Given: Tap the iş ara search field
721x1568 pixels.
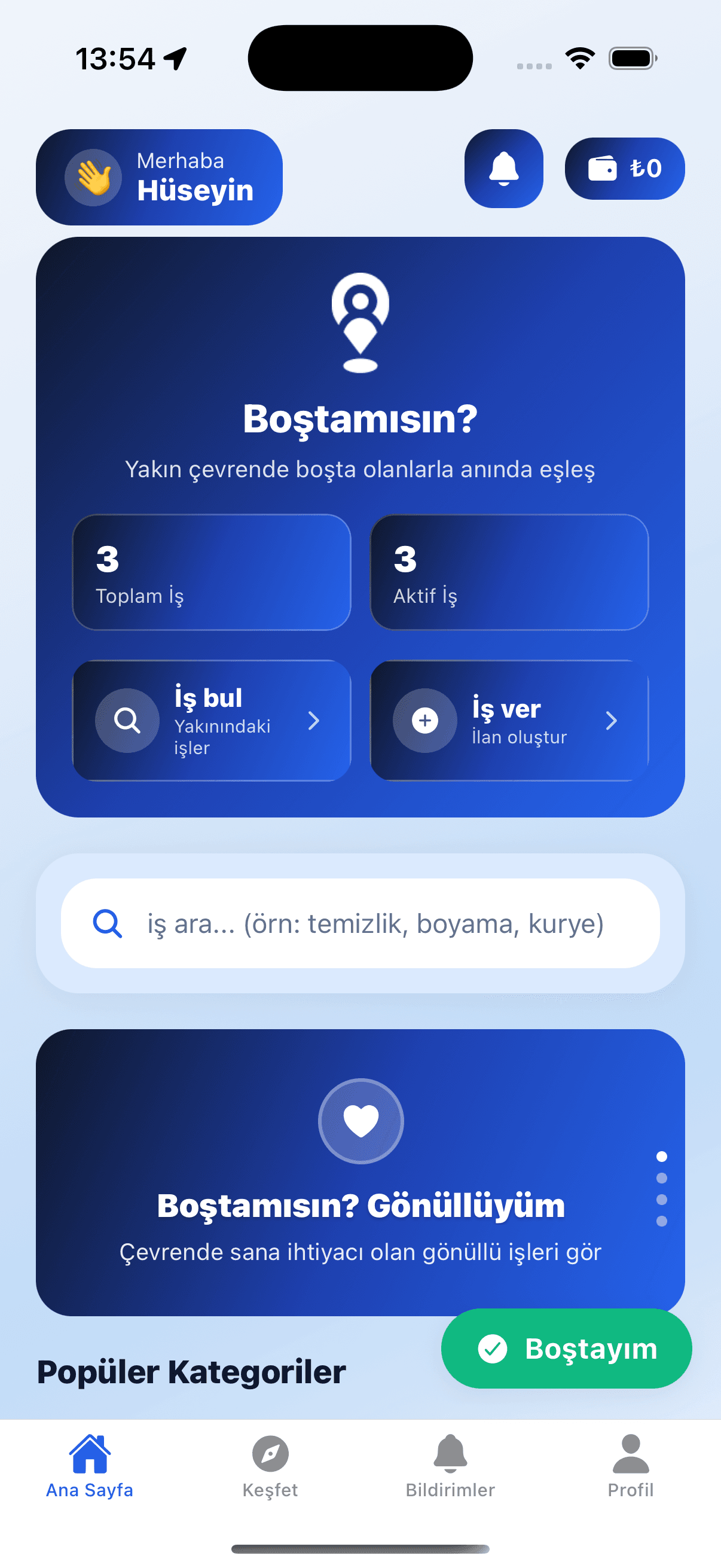Looking at the screenshot, I should [x=360, y=923].
